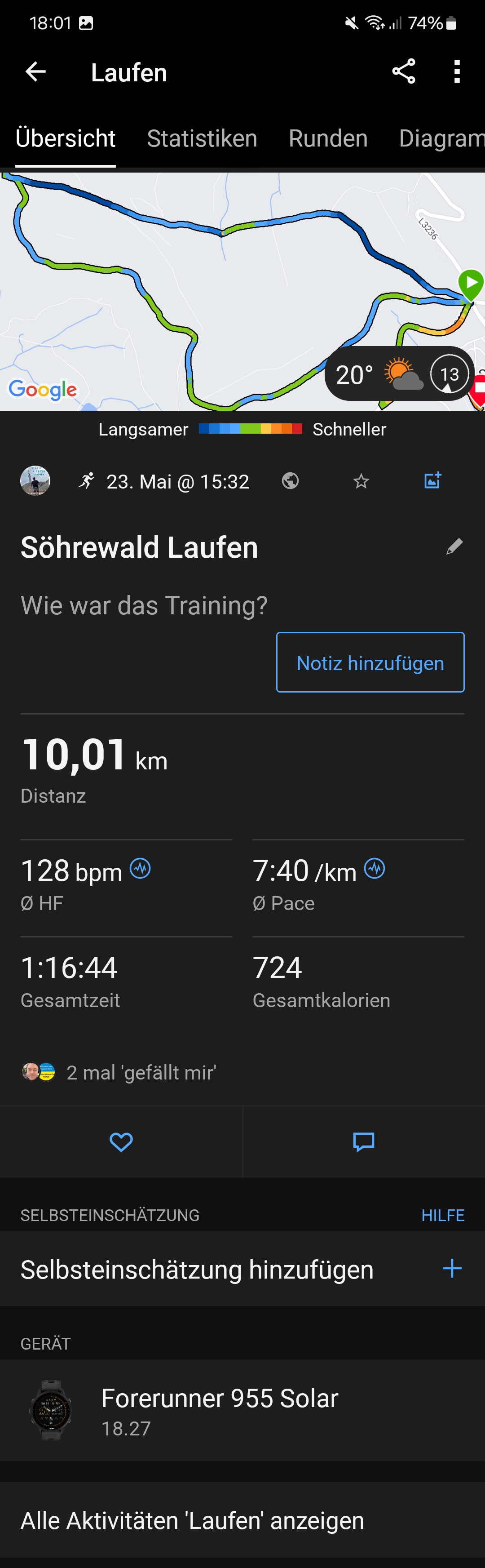Screen dimensions: 485x1568
Task: View who liked: 2 mal 'gefällt mir'
Action: [x=140, y=1072]
